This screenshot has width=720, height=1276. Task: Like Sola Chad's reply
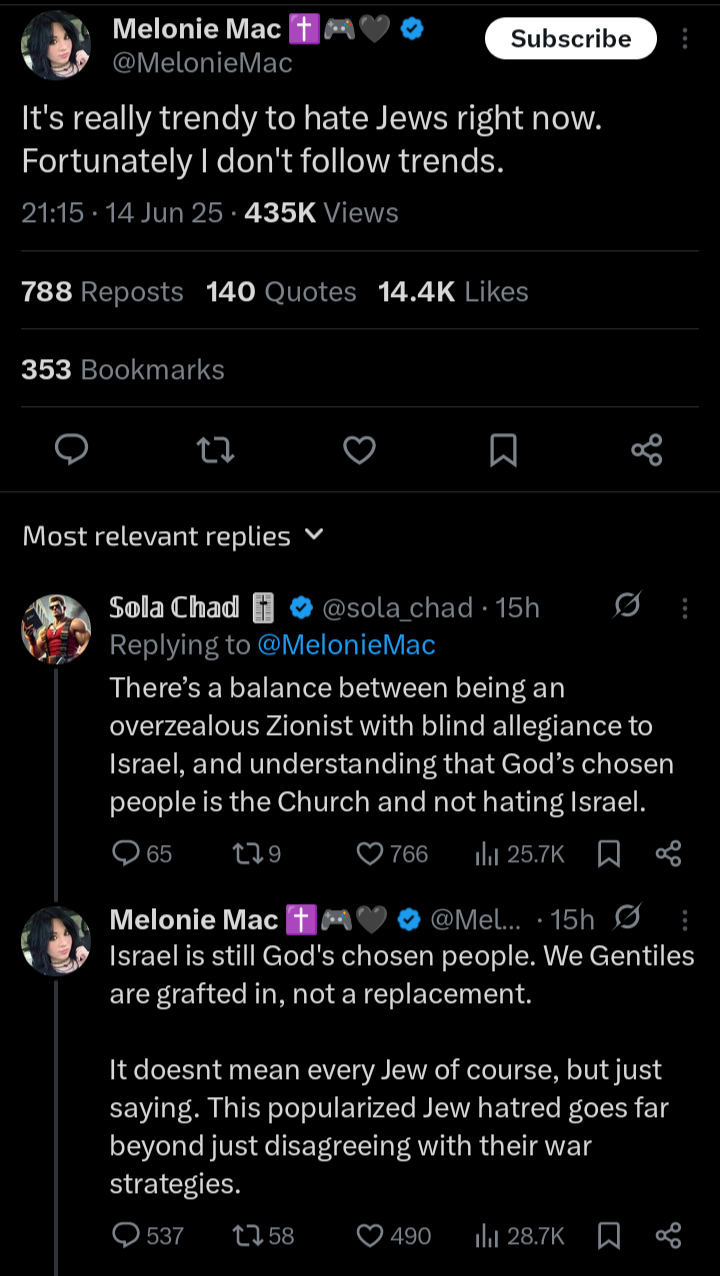(x=392, y=853)
